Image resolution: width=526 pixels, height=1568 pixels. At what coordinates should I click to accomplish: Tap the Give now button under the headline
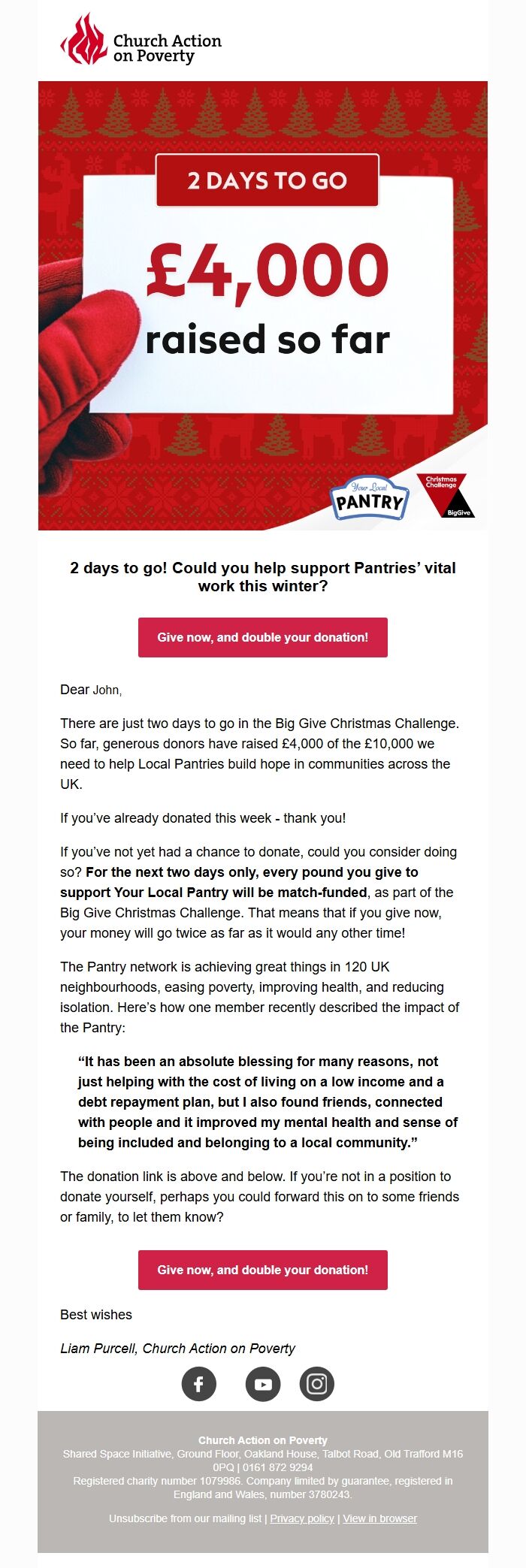click(x=262, y=637)
